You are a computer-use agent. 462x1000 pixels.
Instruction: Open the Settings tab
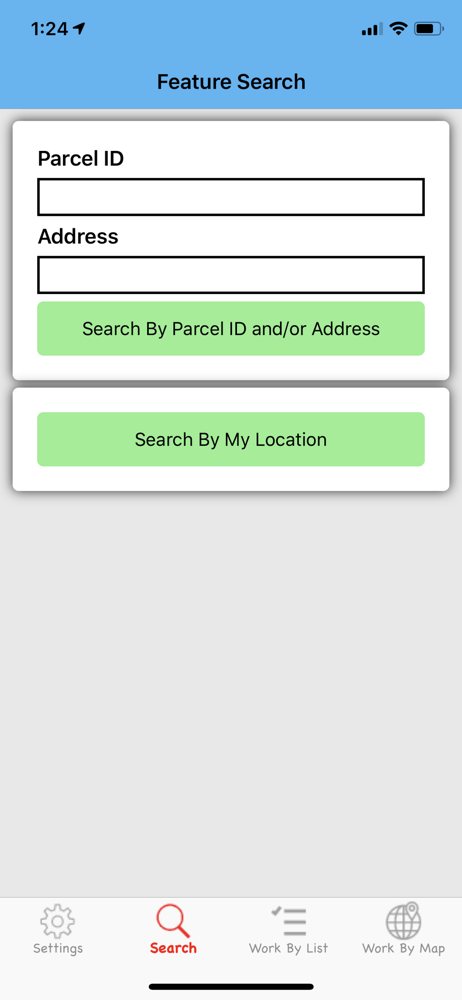pyautogui.click(x=58, y=929)
